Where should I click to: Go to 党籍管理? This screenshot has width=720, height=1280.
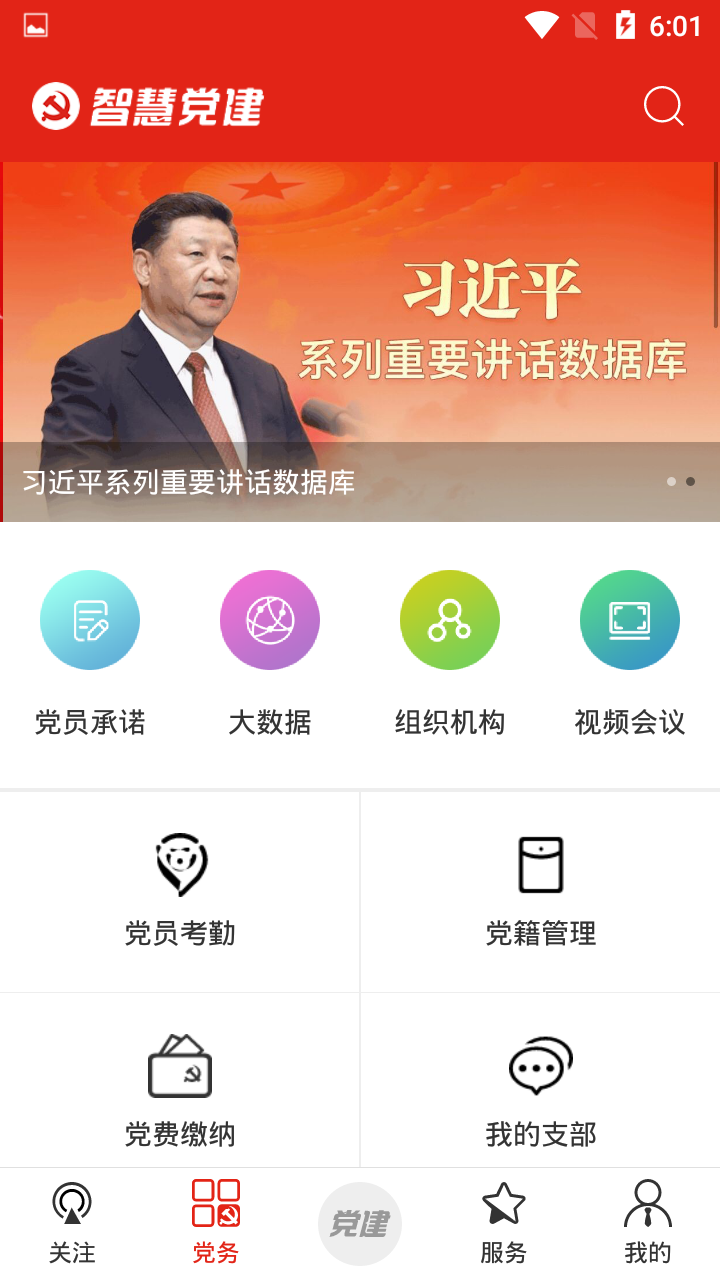[540, 892]
